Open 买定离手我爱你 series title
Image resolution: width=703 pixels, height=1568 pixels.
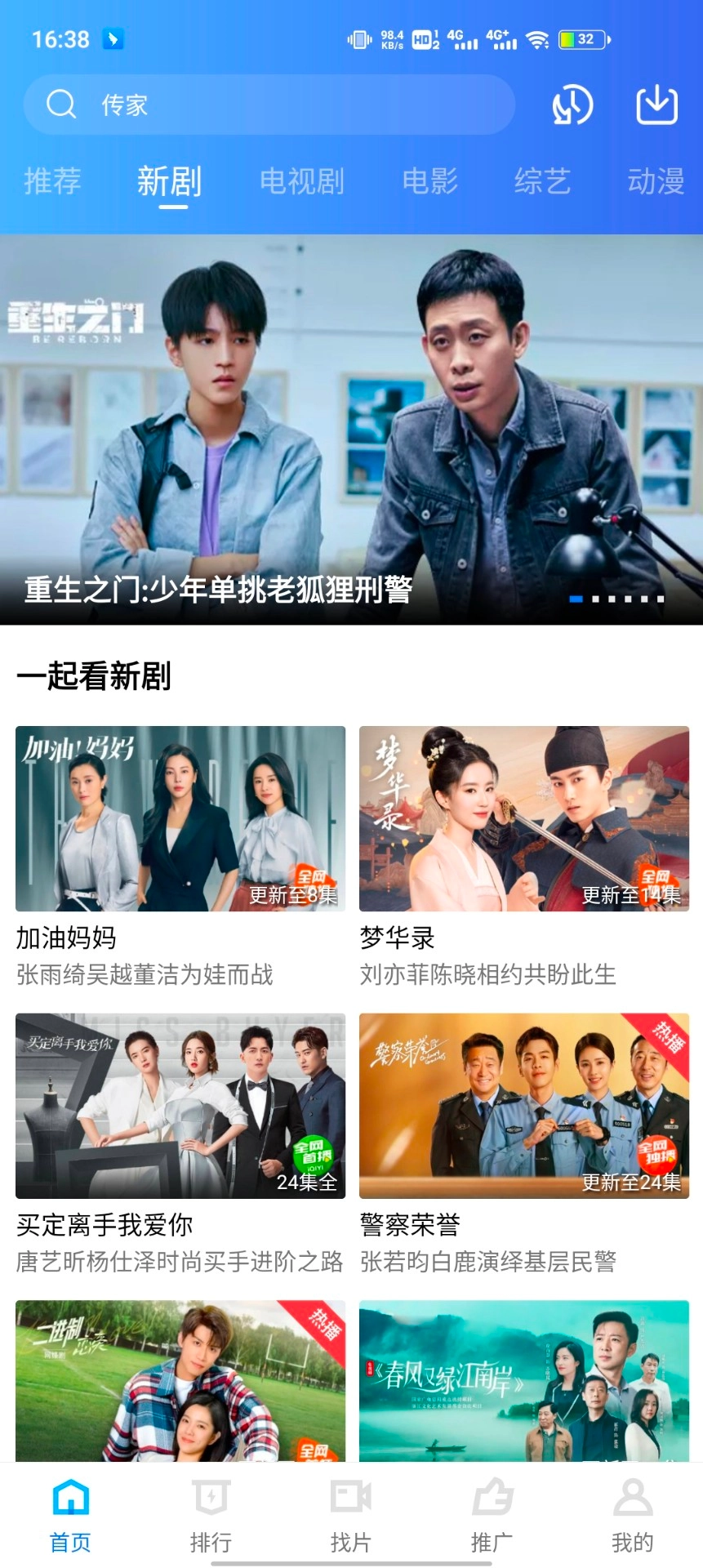click(106, 1225)
